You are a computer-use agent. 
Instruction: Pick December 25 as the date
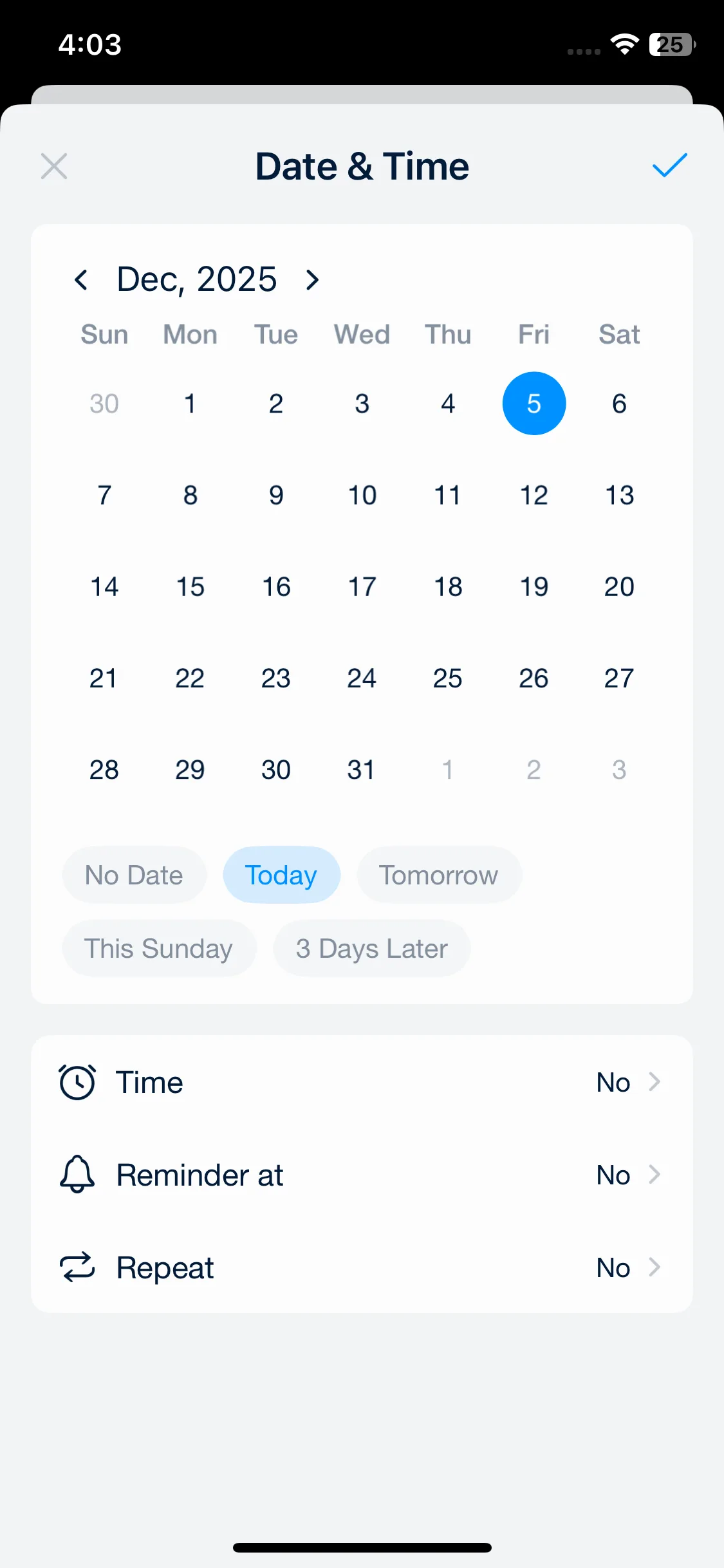[448, 678]
